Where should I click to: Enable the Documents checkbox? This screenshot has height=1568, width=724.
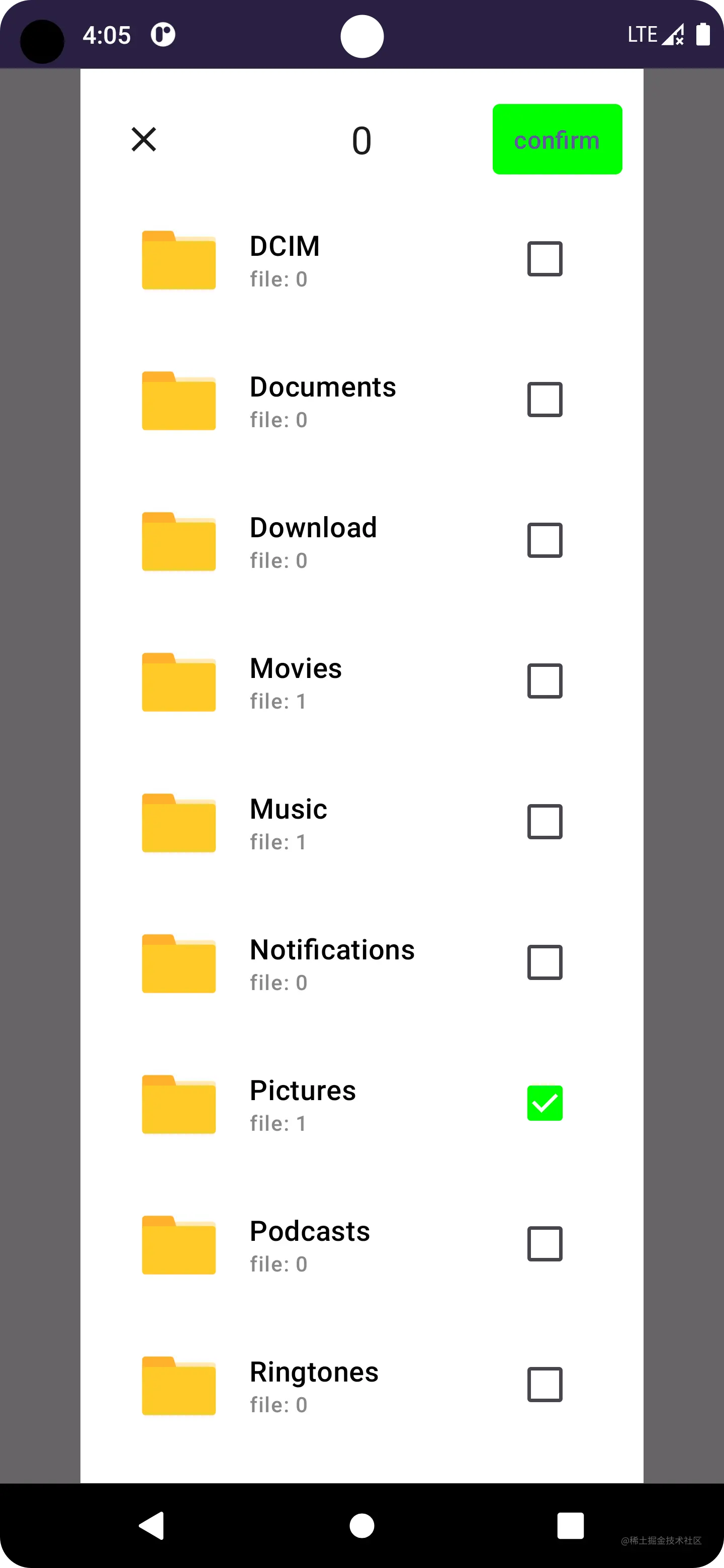tap(545, 400)
